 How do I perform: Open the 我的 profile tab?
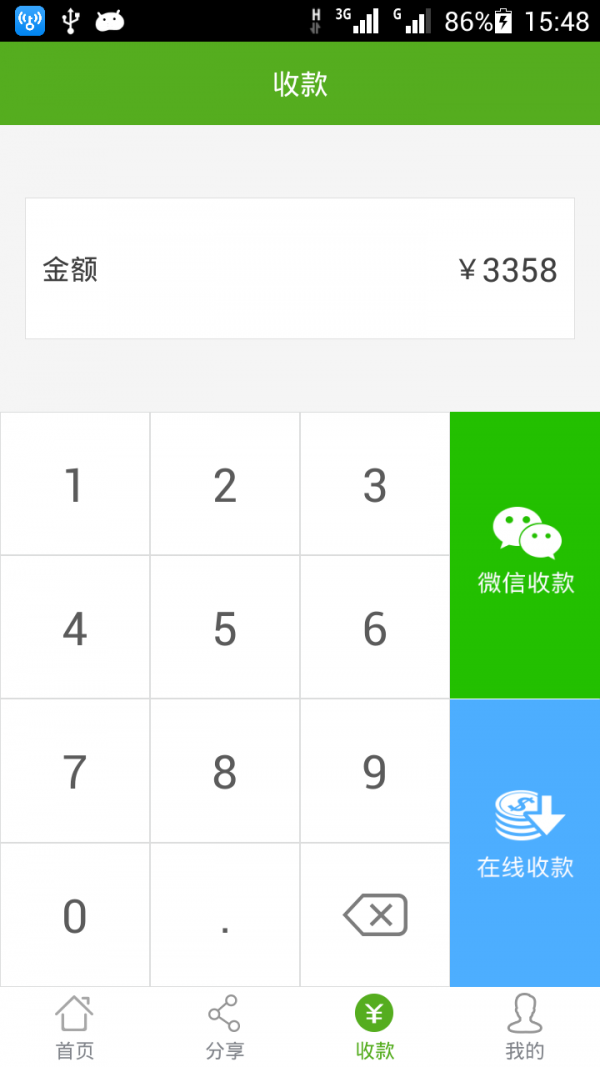[x=525, y=1027]
